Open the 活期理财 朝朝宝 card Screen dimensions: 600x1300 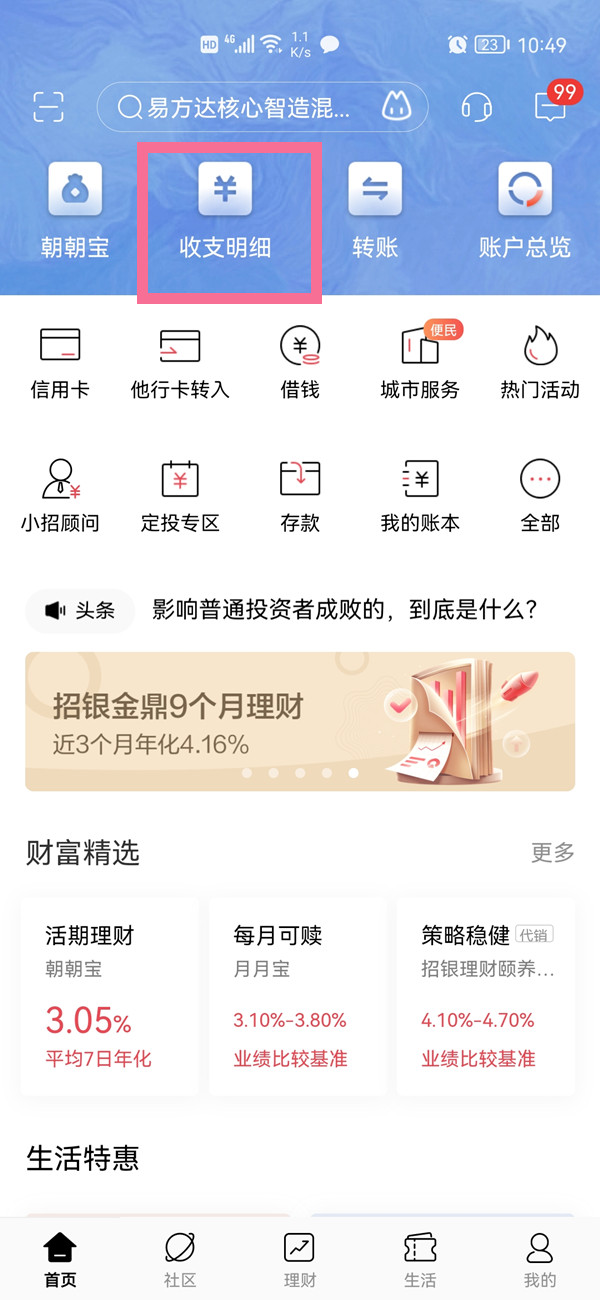(110, 995)
